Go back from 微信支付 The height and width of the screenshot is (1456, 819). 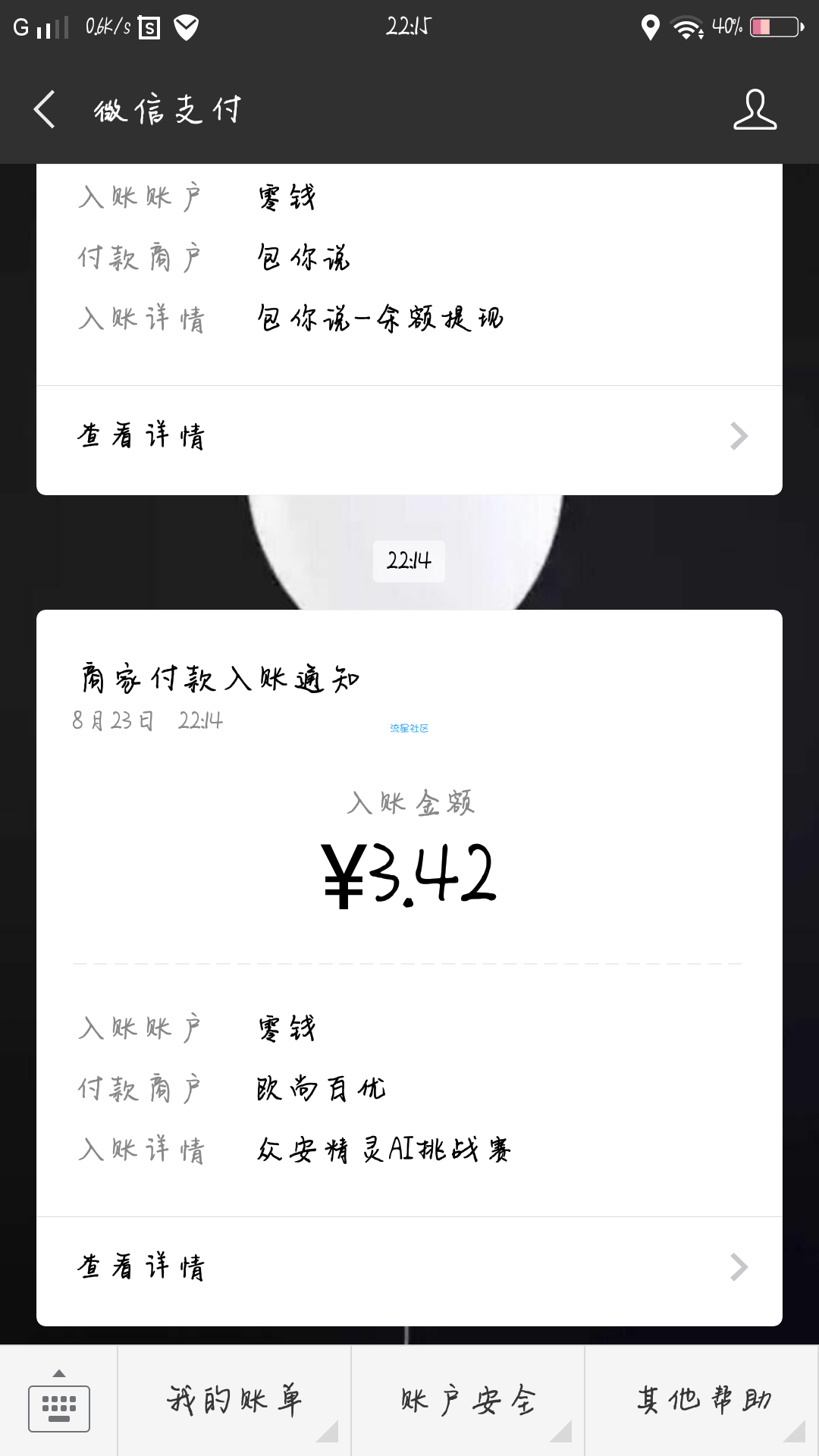[45, 110]
